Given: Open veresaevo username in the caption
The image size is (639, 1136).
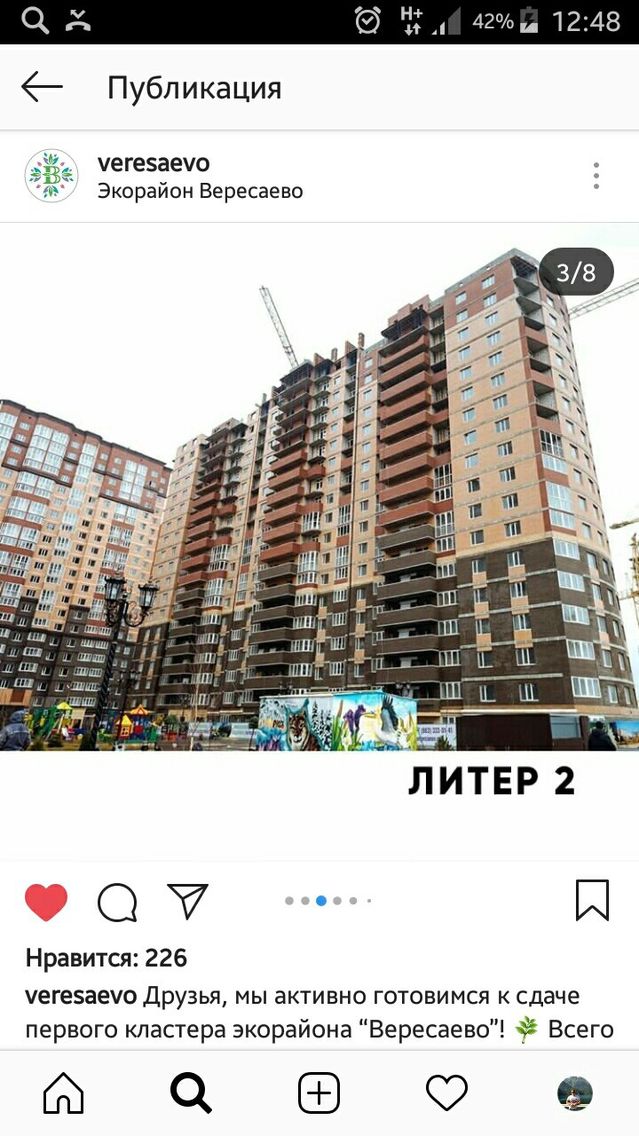Looking at the screenshot, I should (80, 996).
